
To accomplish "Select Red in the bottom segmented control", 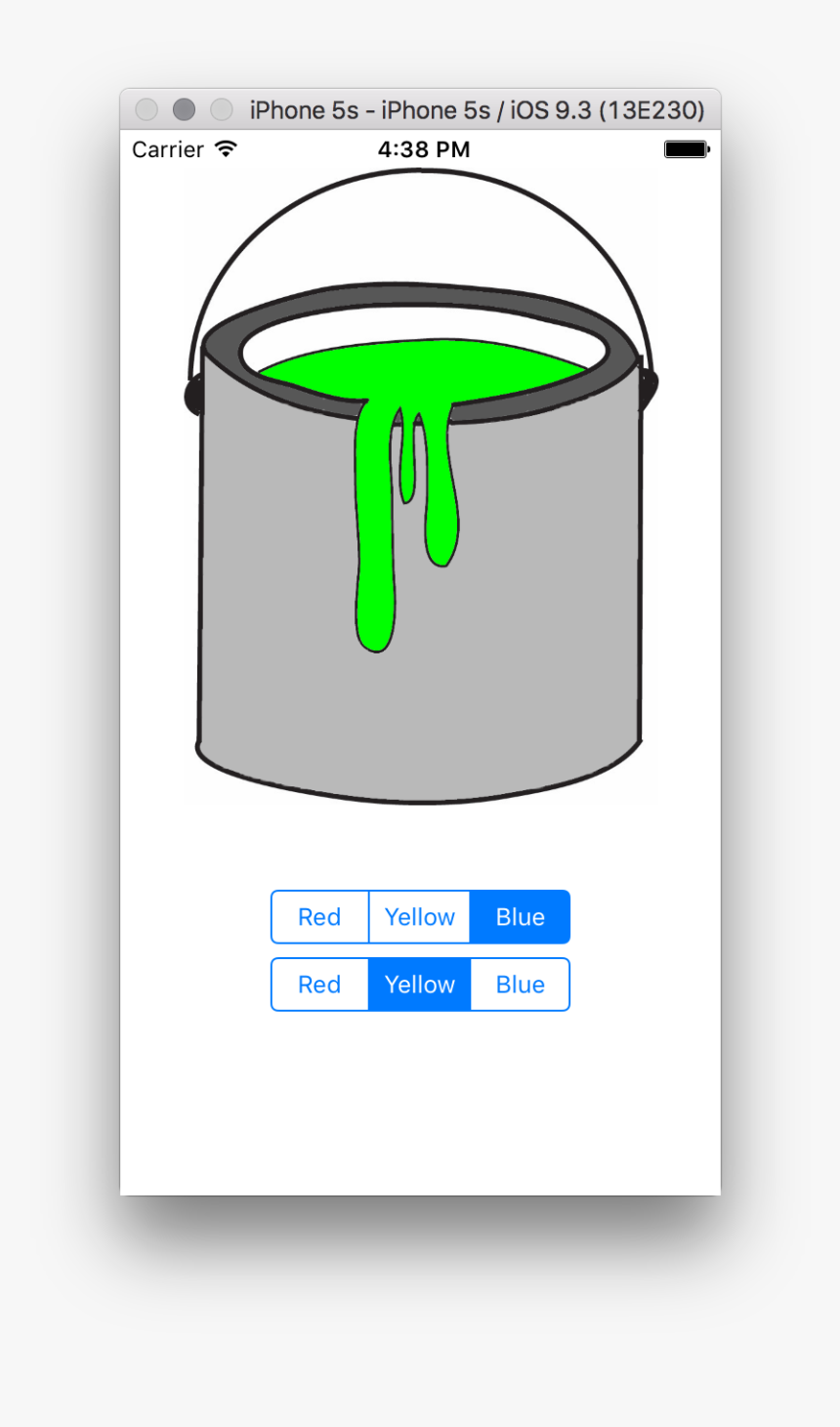I will tap(319, 985).
